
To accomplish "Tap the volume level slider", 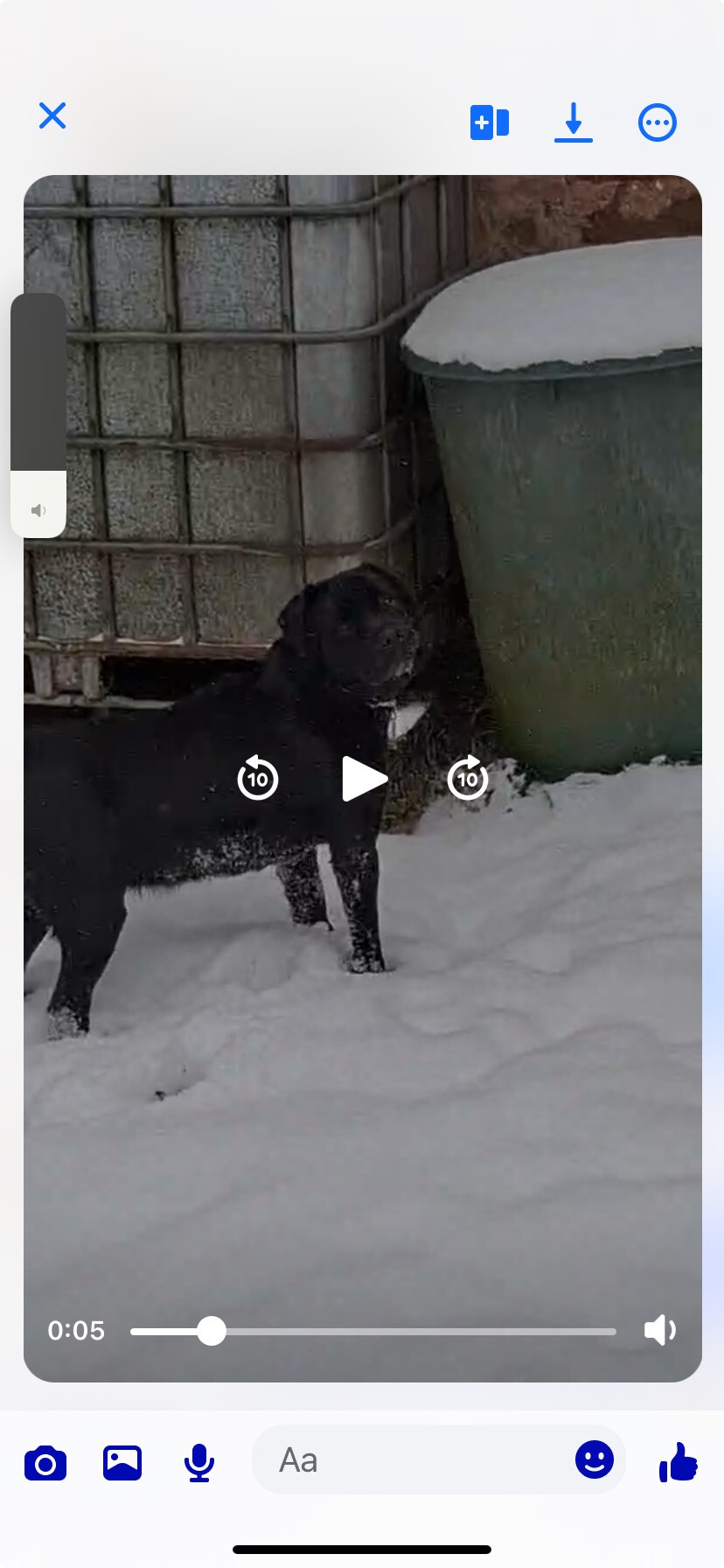I will pos(38,416).
